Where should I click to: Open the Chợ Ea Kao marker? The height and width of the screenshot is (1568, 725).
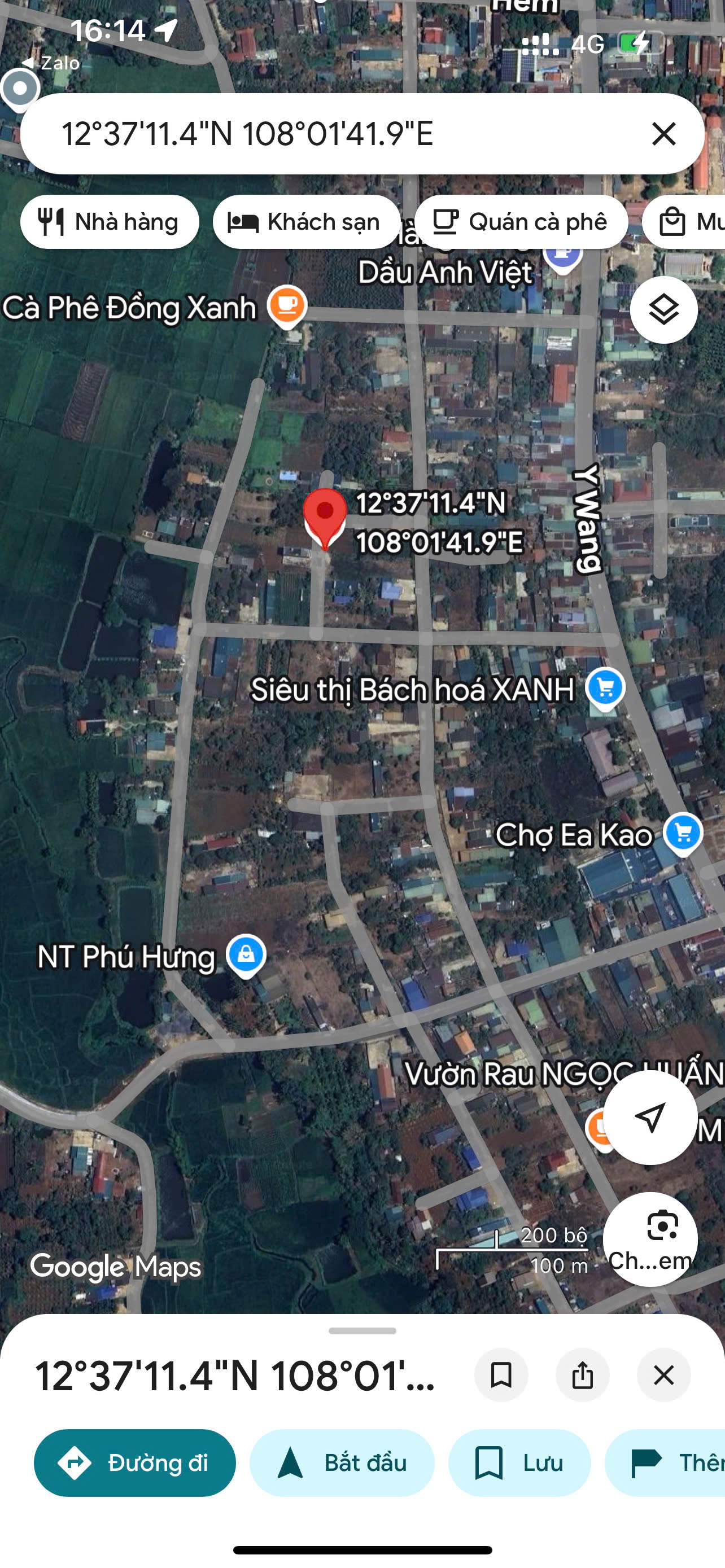click(x=683, y=833)
